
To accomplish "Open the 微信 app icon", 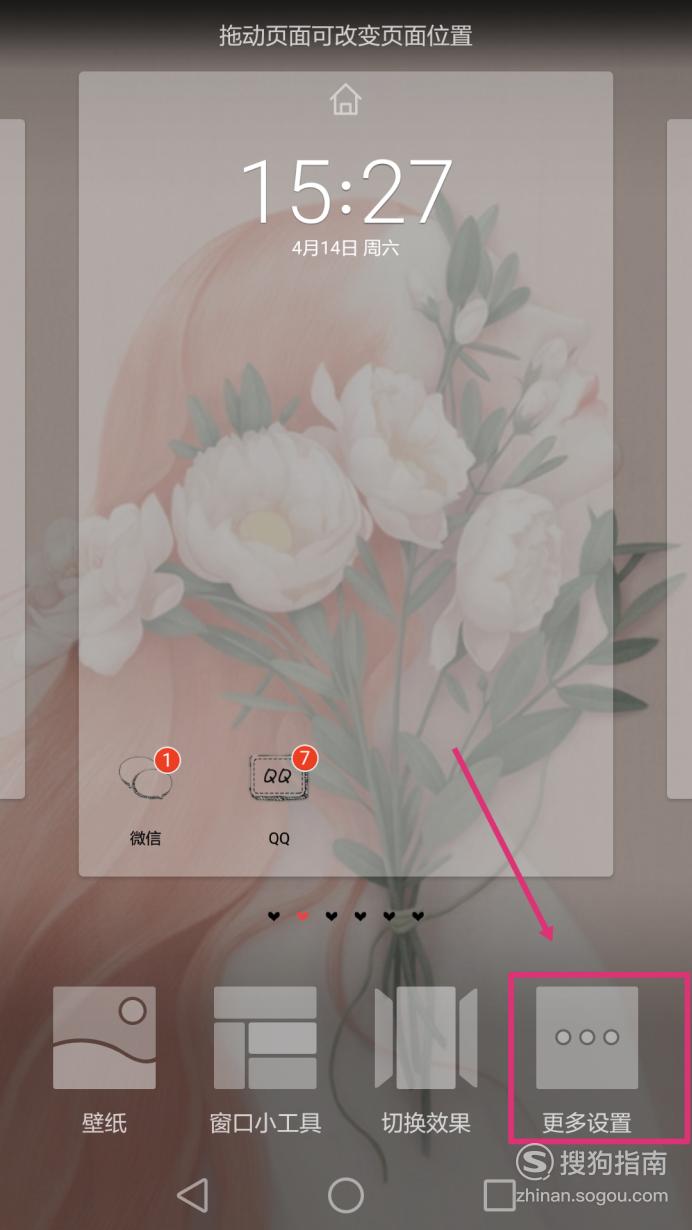I will 146,778.
